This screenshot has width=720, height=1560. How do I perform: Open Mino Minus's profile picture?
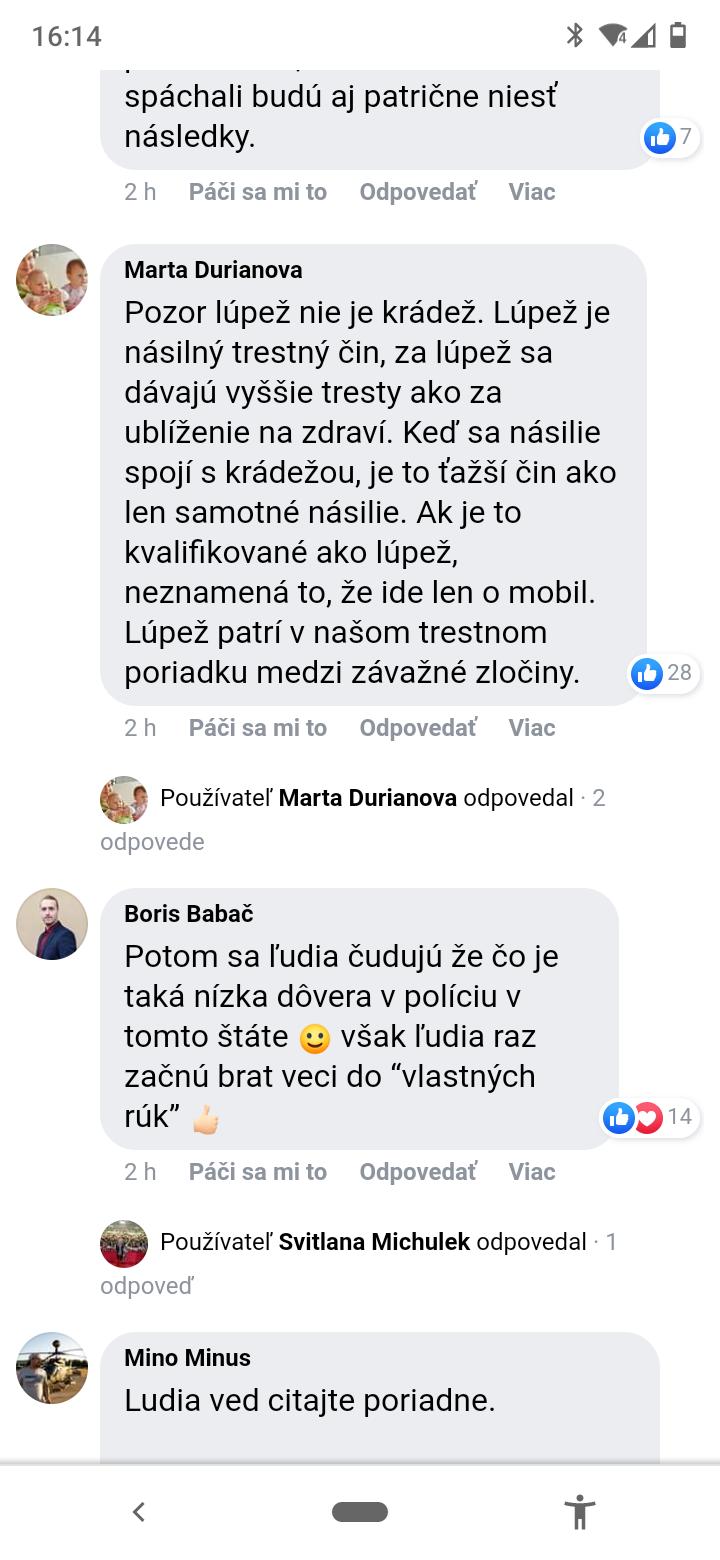pos(52,1368)
